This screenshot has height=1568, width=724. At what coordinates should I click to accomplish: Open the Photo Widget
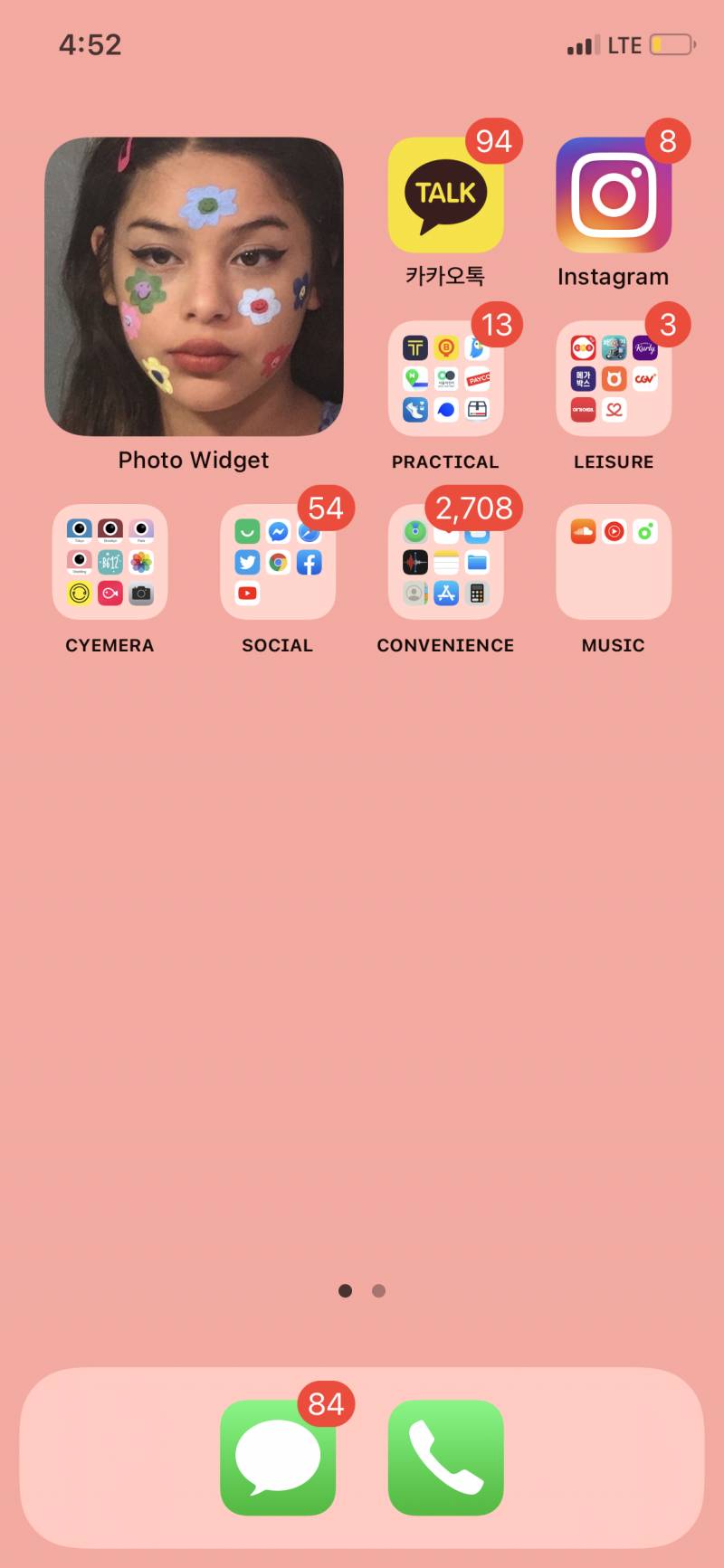[194, 287]
